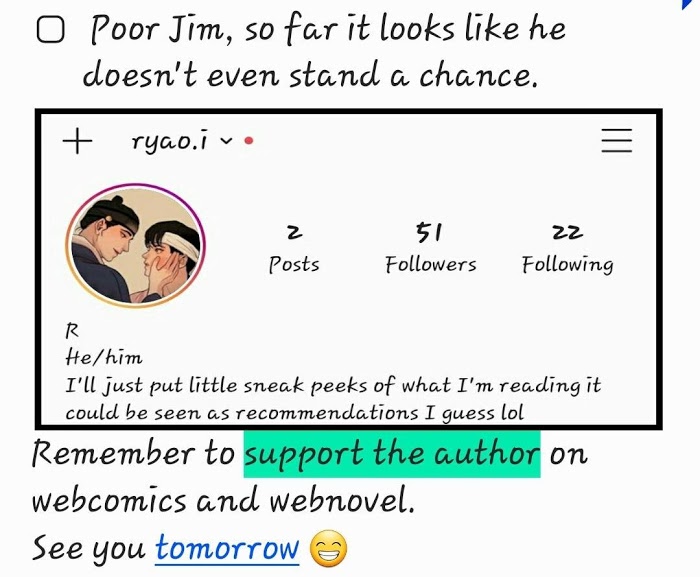
Task: Open the underlined 'tomorrow' link
Action: (x=227, y=548)
